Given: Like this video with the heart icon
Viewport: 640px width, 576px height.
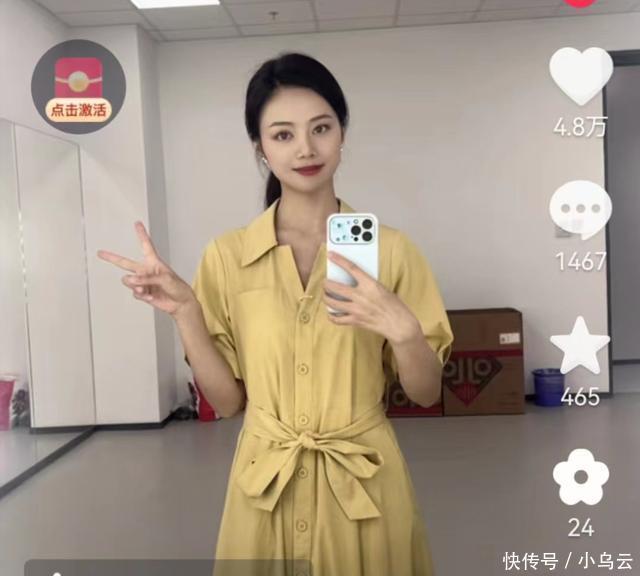Looking at the screenshot, I should [x=581, y=76].
